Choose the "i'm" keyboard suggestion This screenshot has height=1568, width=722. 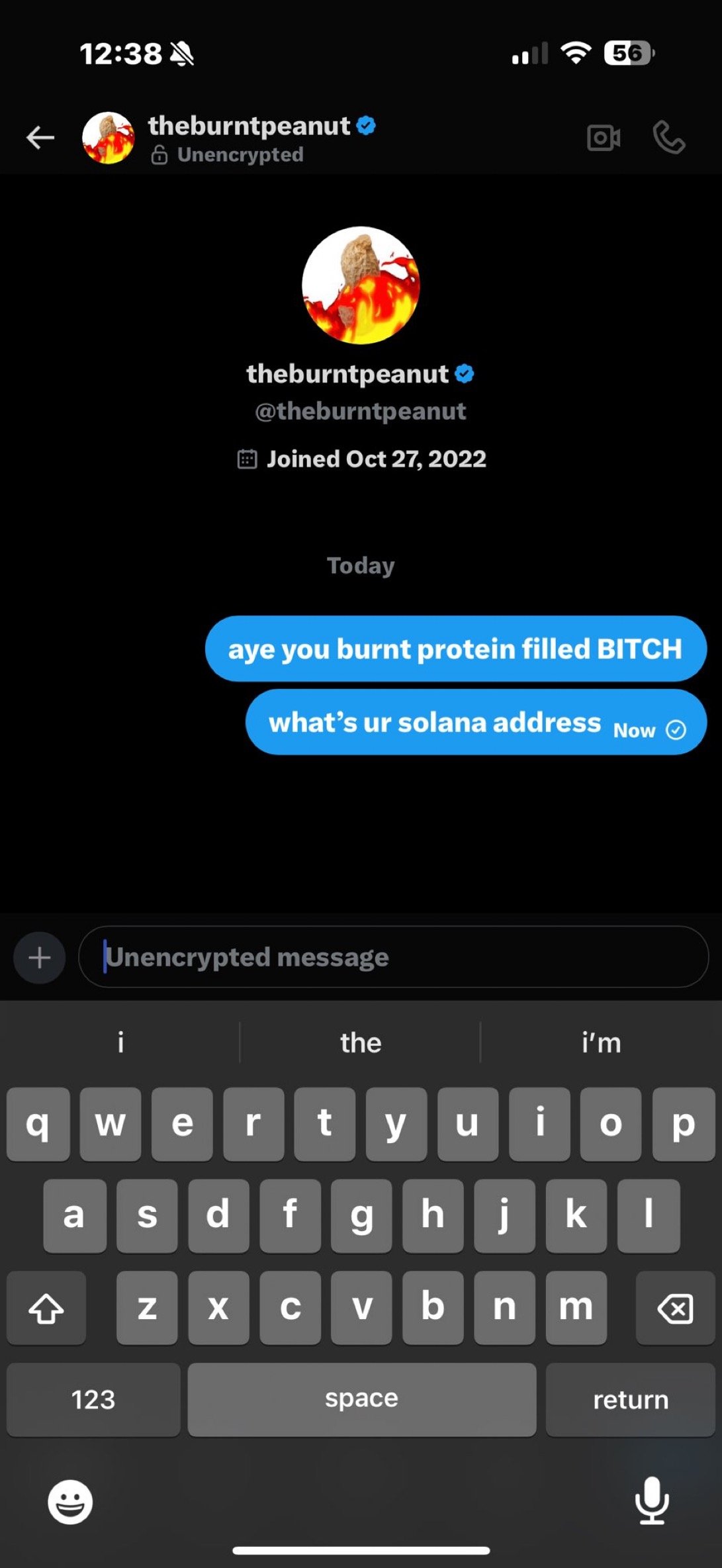[x=601, y=1042]
